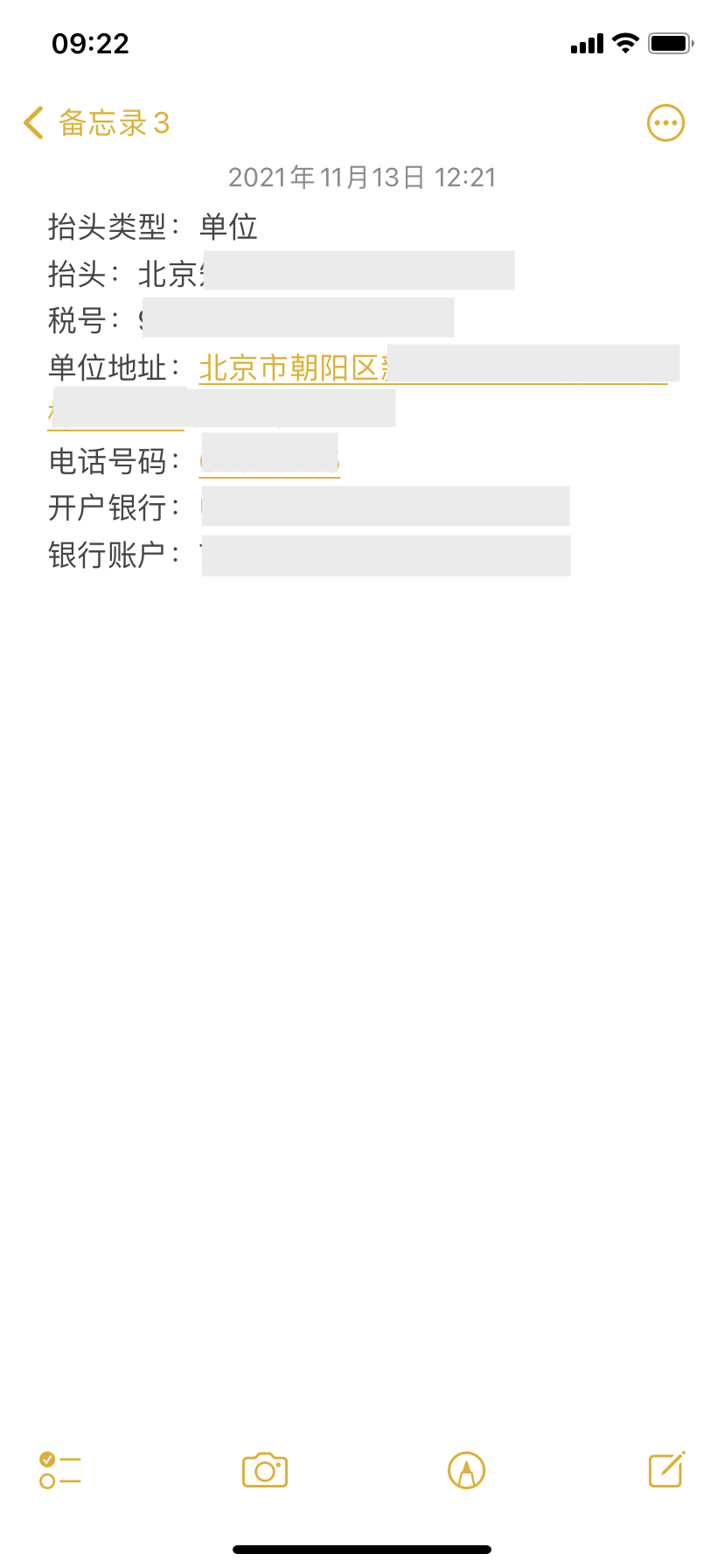Compose a new note
724x1568 pixels.
click(666, 1470)
